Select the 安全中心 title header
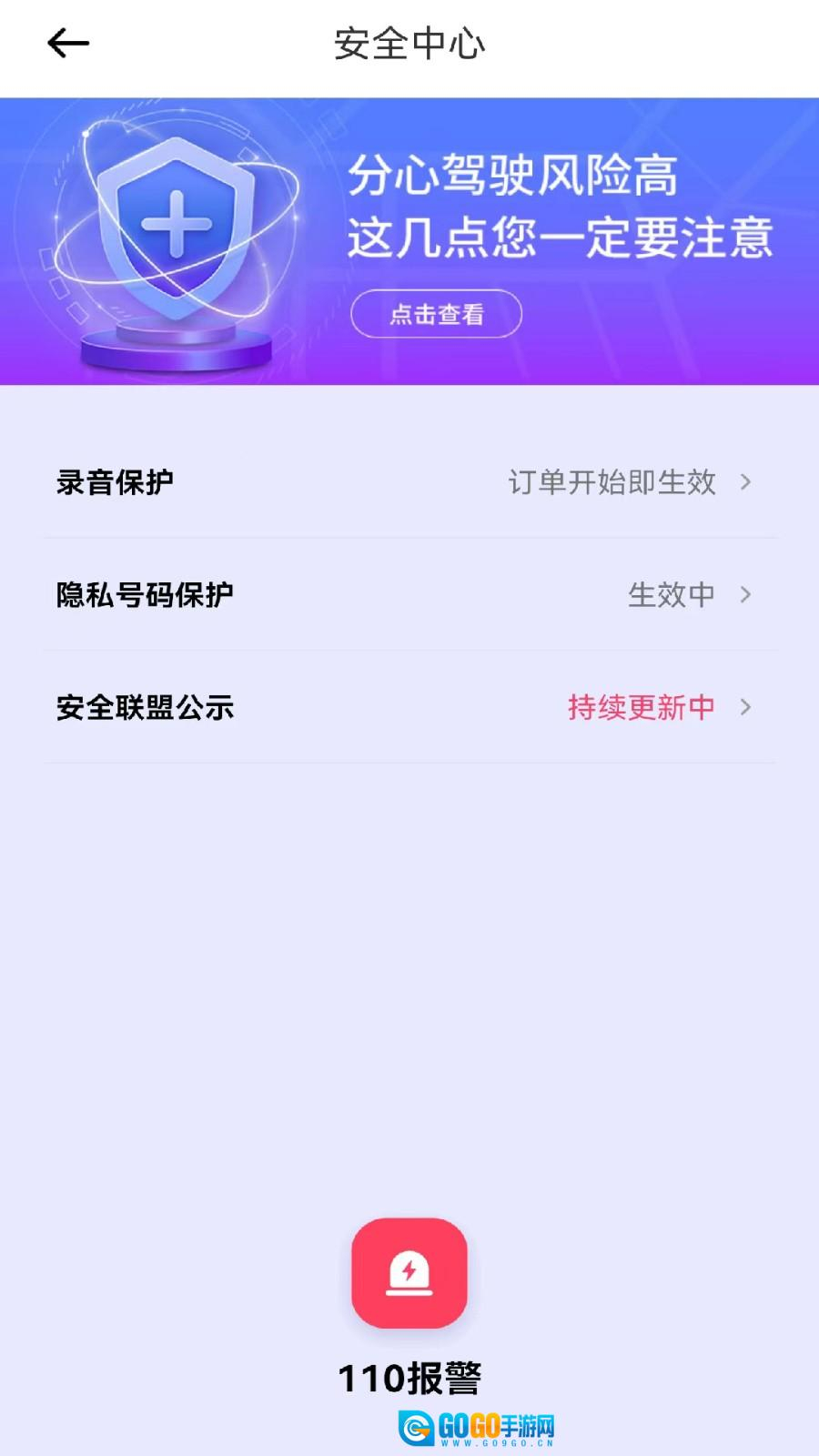This screenshot has height=1456, width=819. [409, 43]
